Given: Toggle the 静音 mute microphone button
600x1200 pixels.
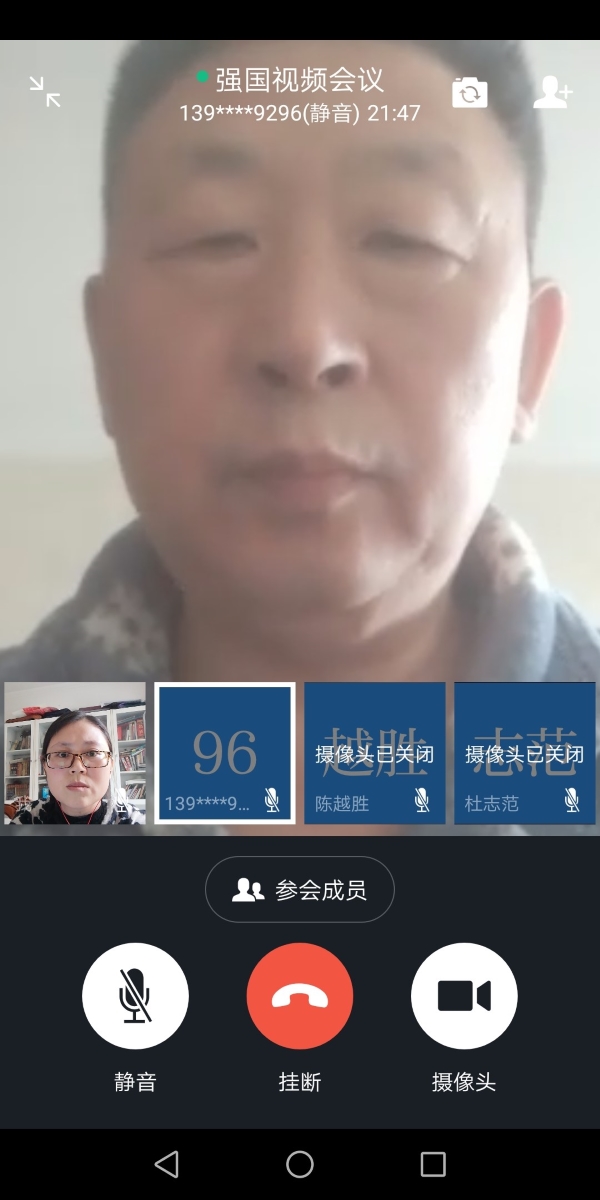Looking at the screenshot, I should 135,996.
